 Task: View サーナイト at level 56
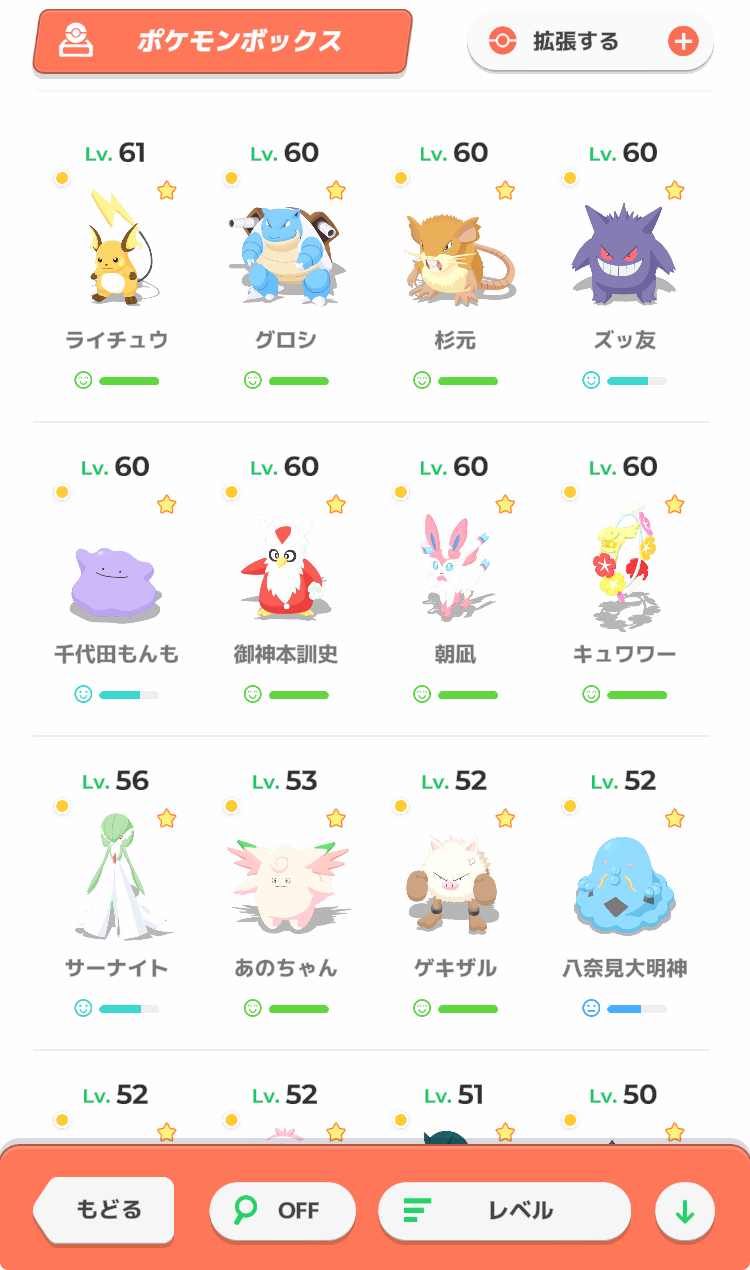(117, 880)
